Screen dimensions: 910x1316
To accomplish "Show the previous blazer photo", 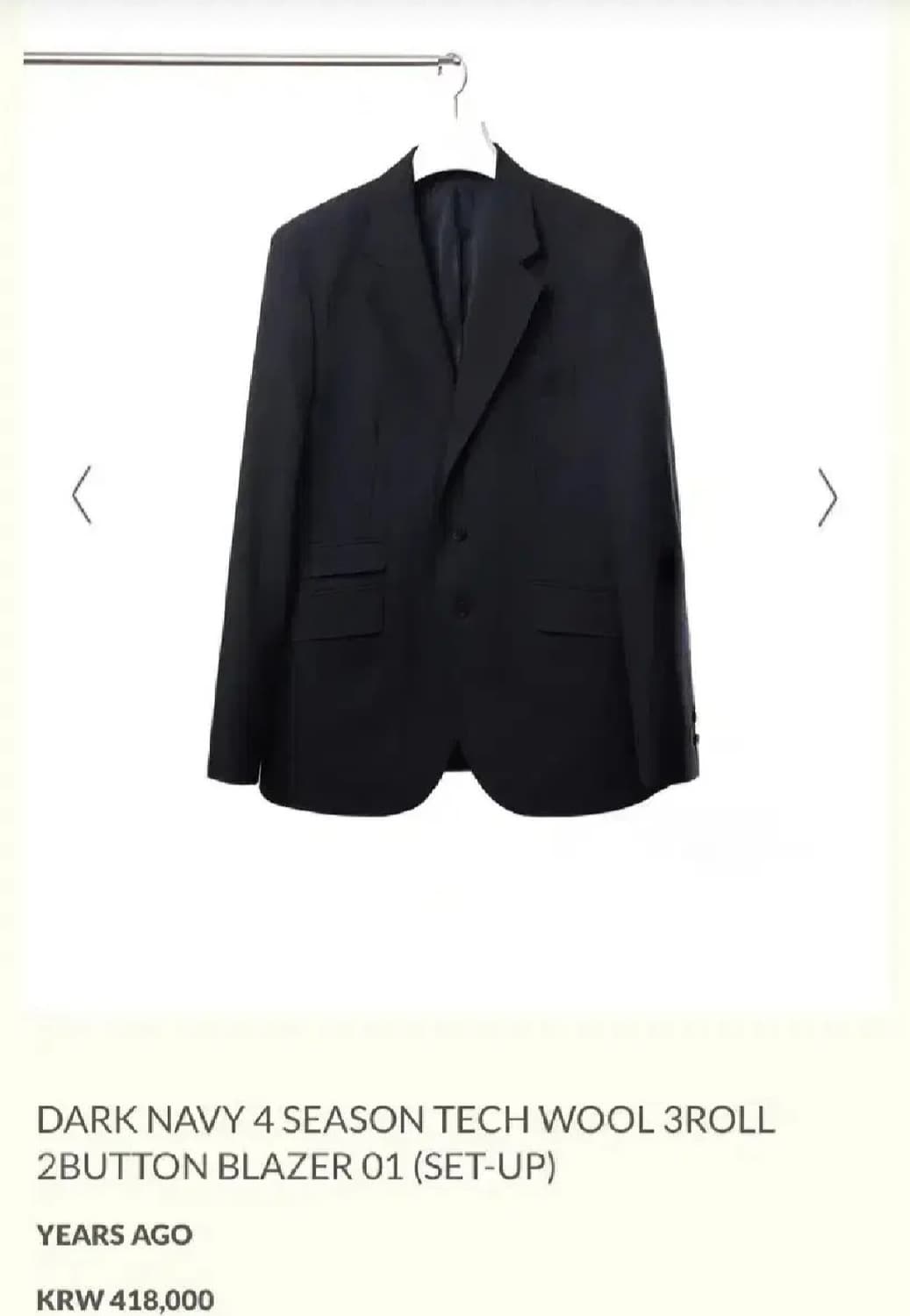I will 82,497.
